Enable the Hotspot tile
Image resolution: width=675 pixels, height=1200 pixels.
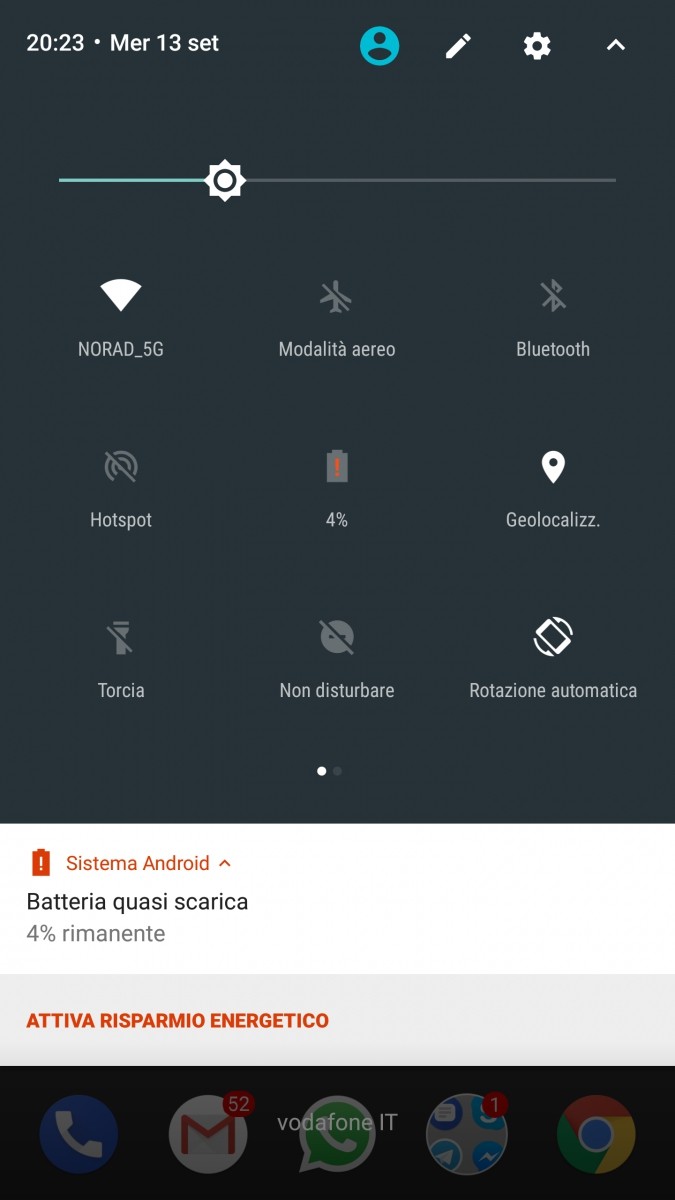121,467
